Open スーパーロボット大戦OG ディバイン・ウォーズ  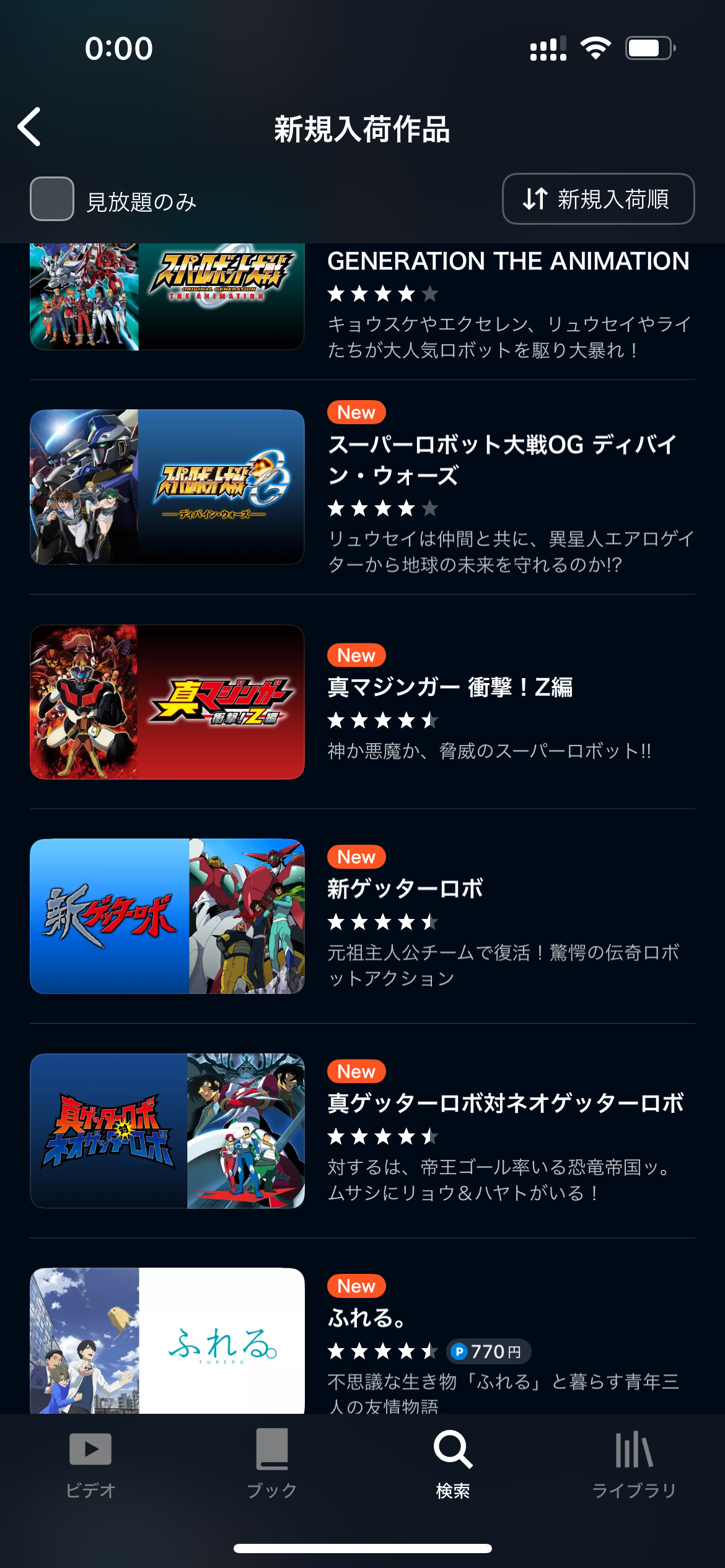click(362, 487)
